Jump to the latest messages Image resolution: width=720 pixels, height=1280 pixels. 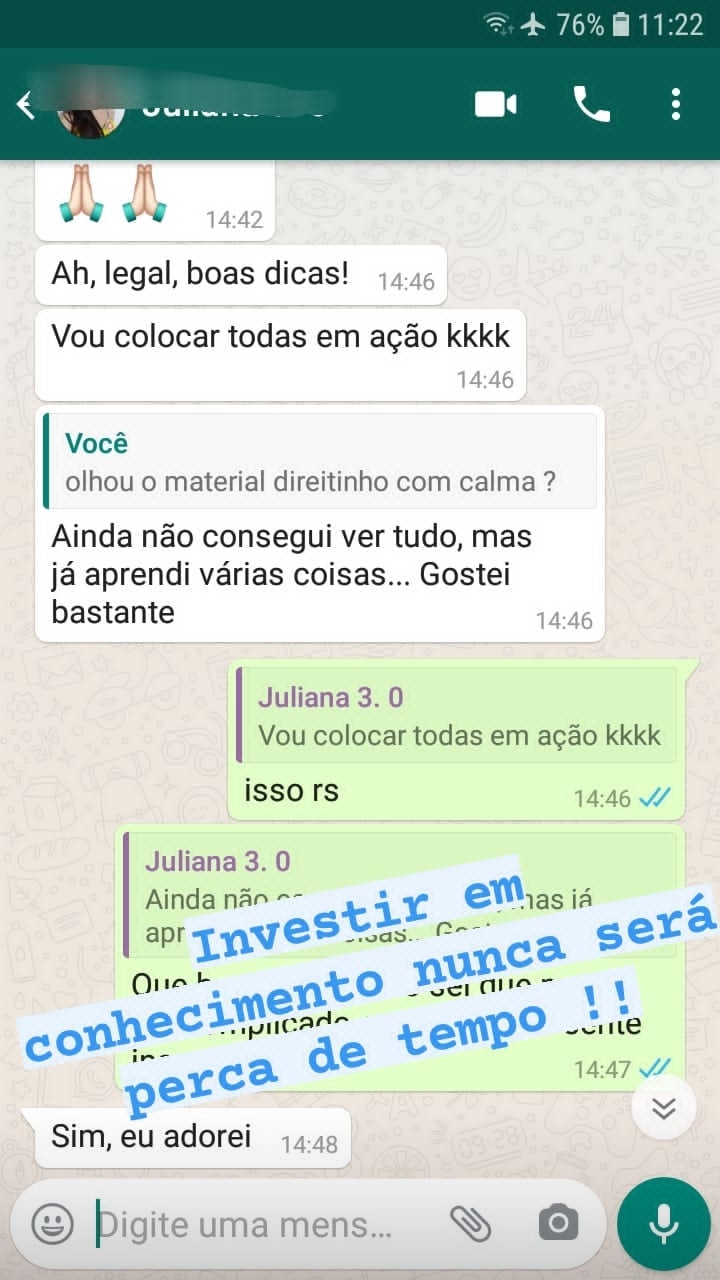(x=664, y=1108)
